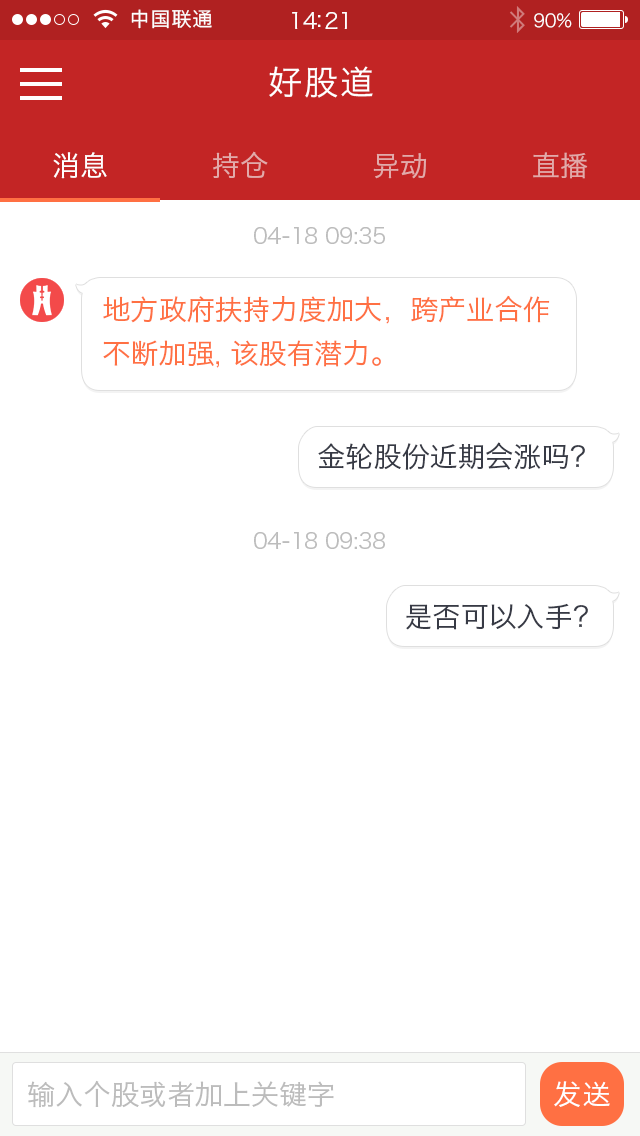
Task: Focus the 输入个股或者加上关键字 input field
Action: (268, 1094)
